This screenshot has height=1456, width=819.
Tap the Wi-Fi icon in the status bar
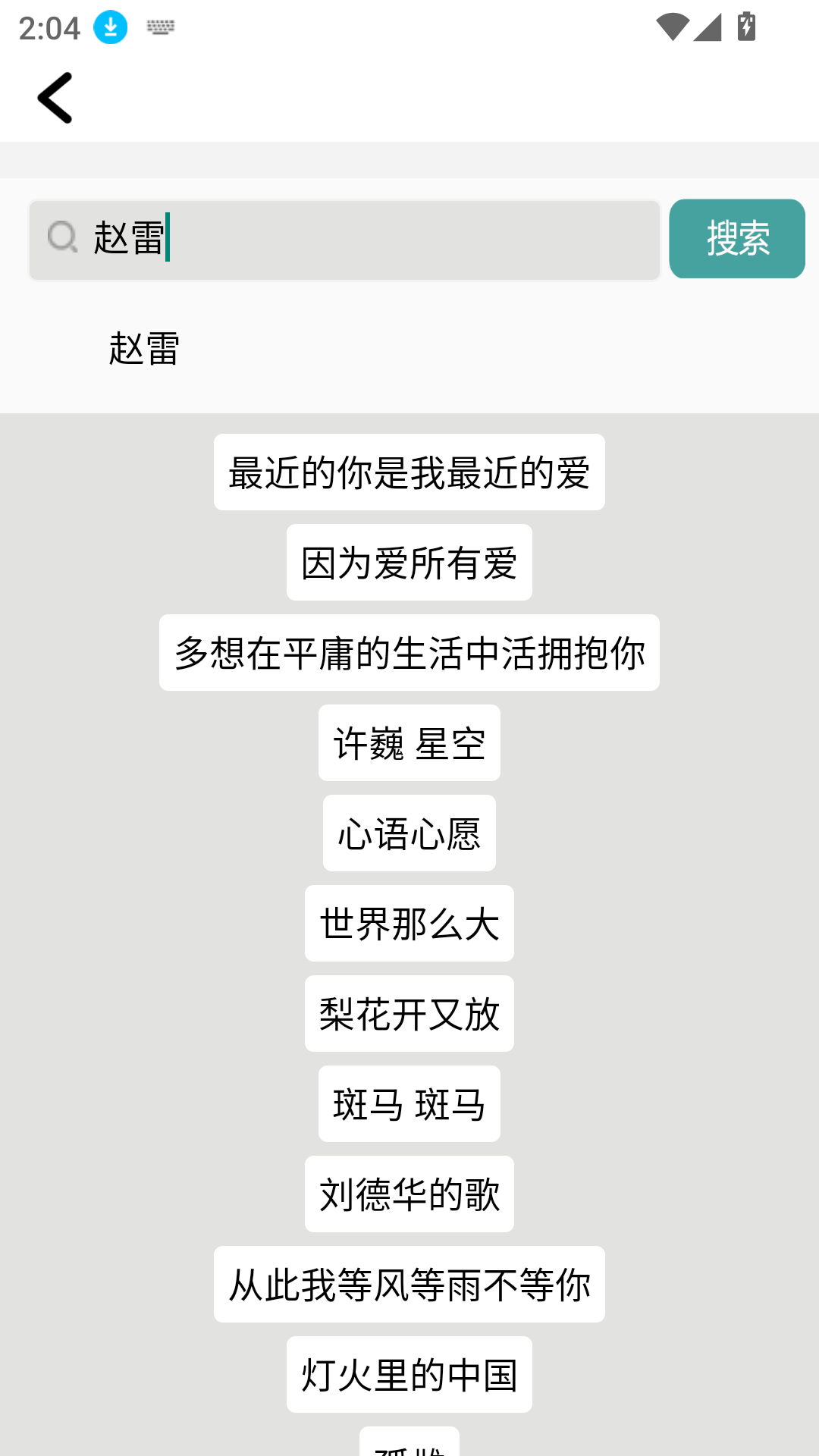672,25
